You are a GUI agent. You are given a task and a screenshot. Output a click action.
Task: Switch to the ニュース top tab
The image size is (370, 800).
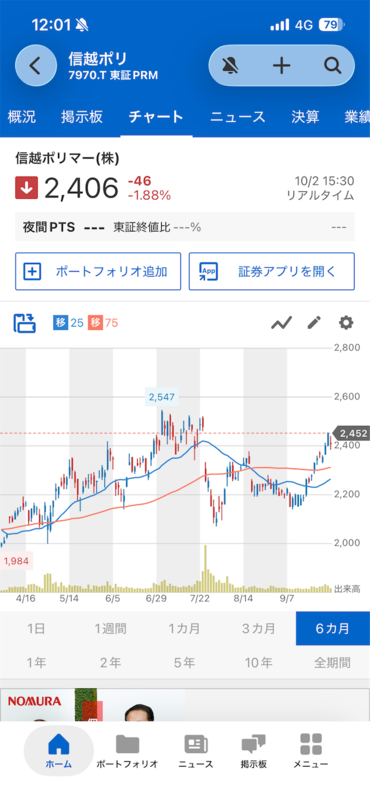[x=238, y=117]
